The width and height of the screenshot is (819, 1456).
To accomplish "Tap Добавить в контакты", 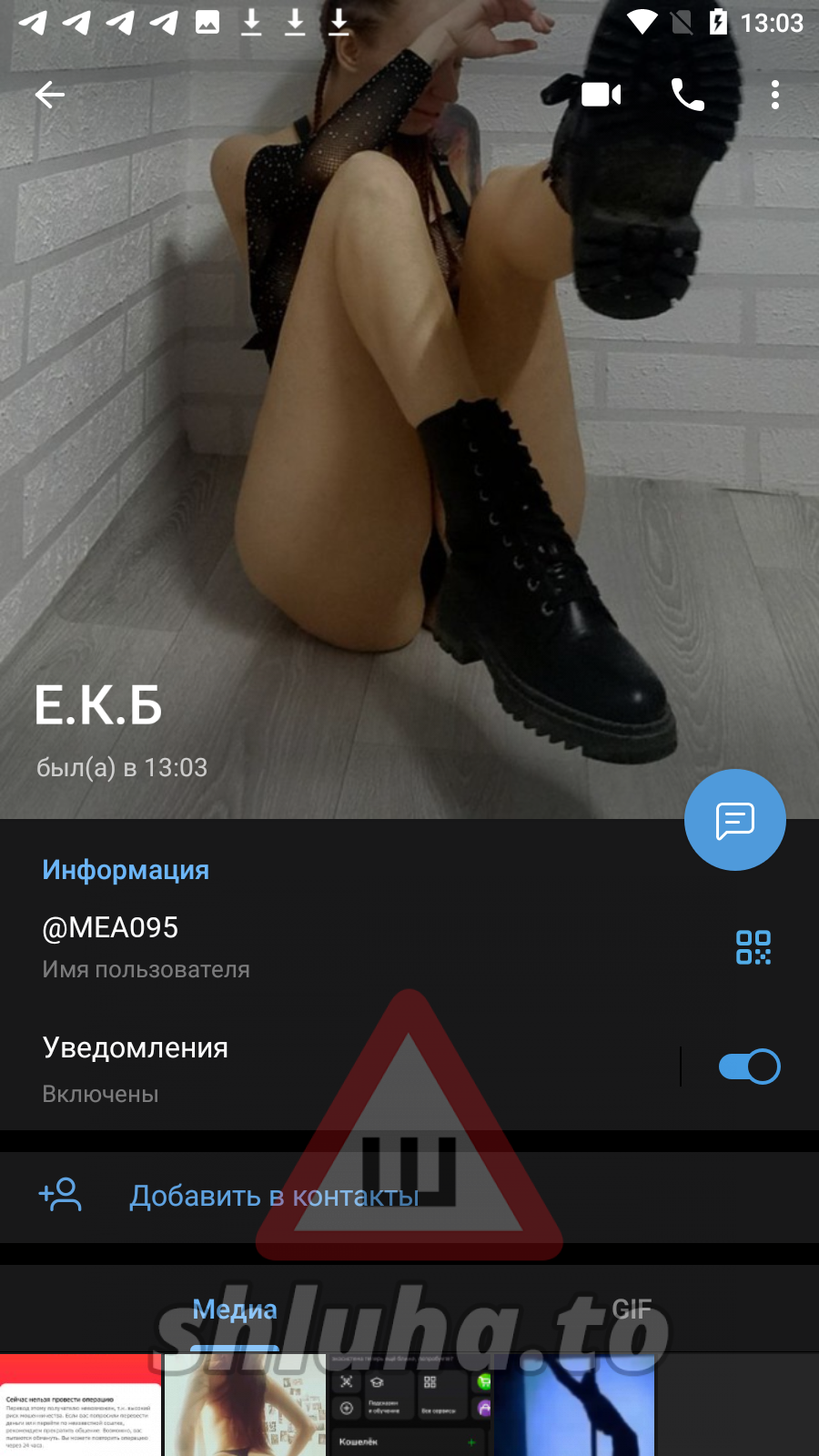I will [274, 1196].
